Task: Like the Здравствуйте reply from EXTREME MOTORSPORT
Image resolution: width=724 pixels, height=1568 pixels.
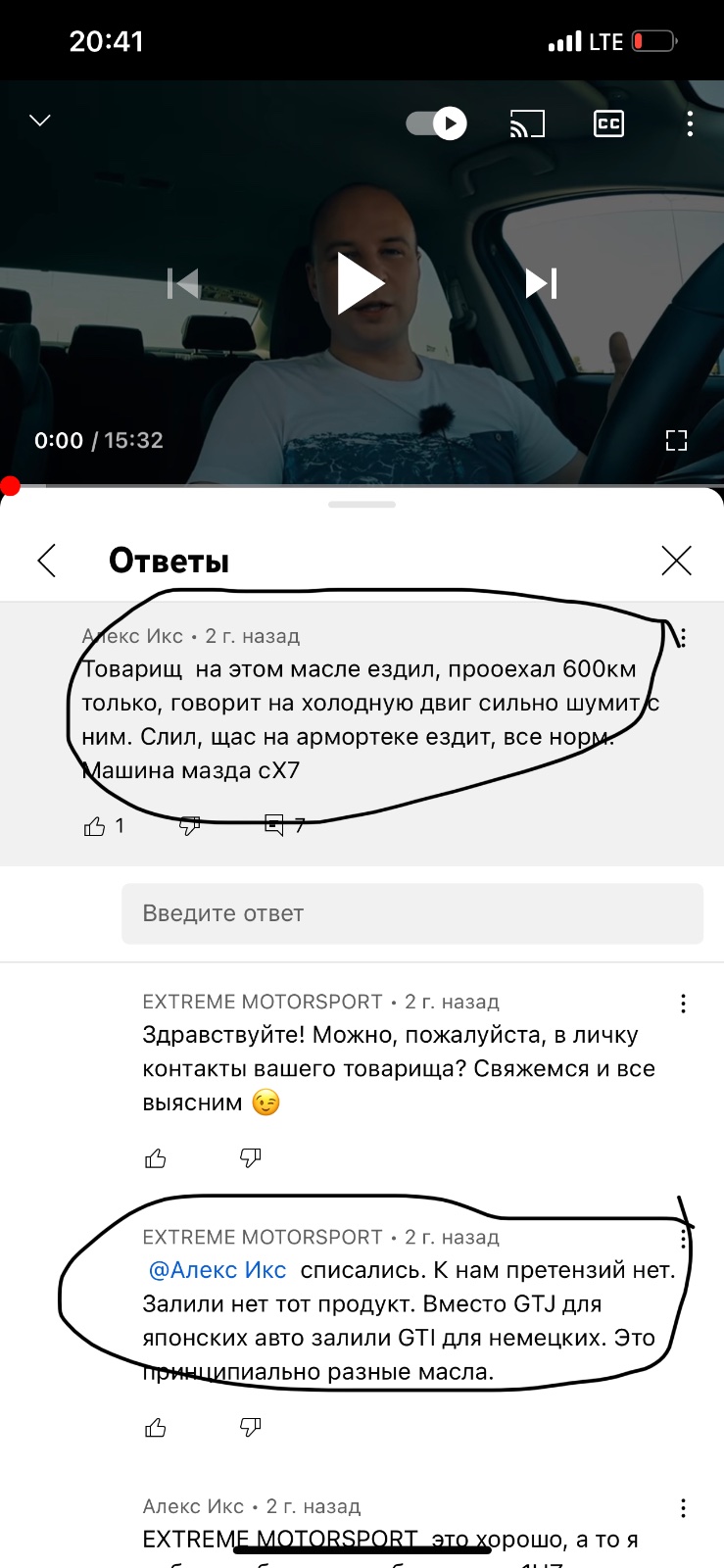Action: pos(156,1158)
